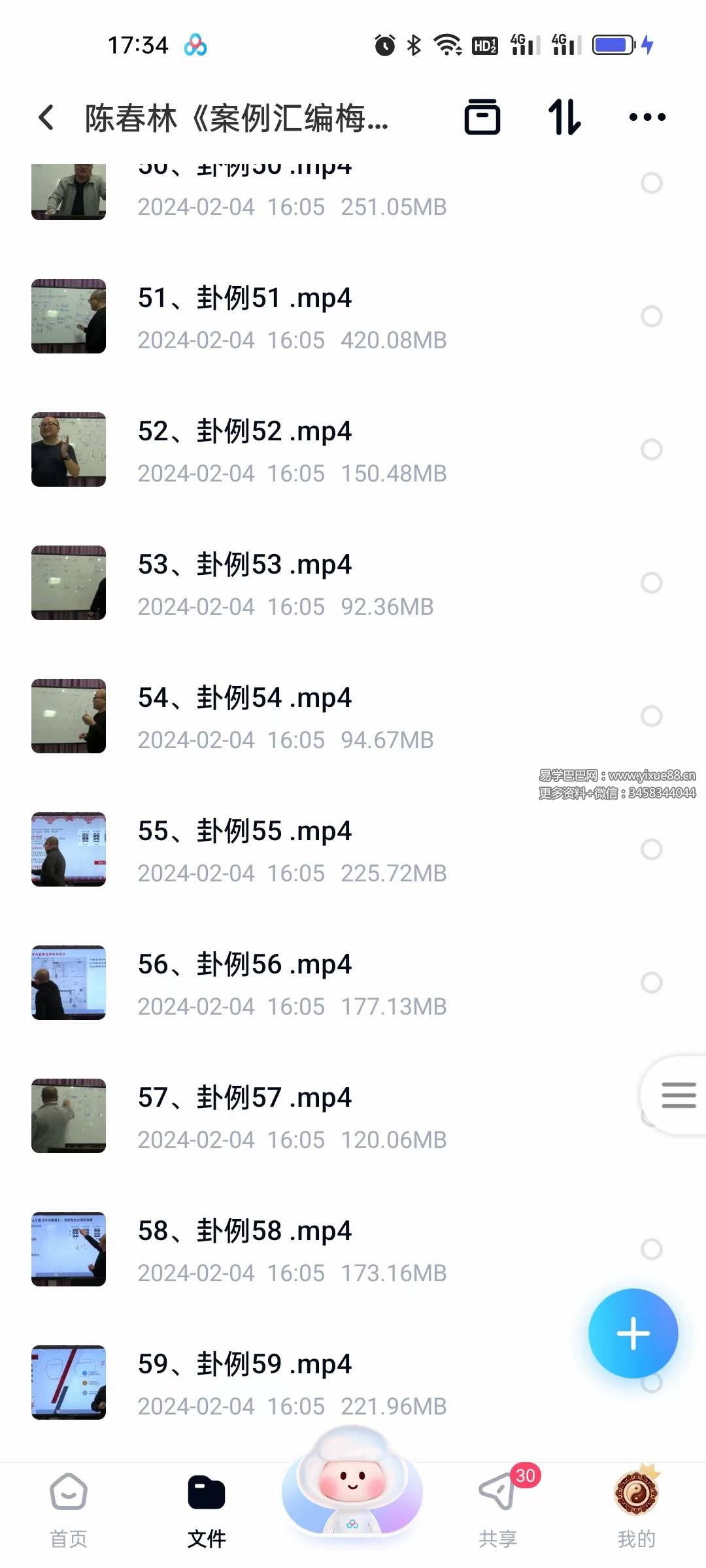Viewport: 706px width, 1568px height.
Task: Go to the 共享 tab
Action: point(498,1511)
